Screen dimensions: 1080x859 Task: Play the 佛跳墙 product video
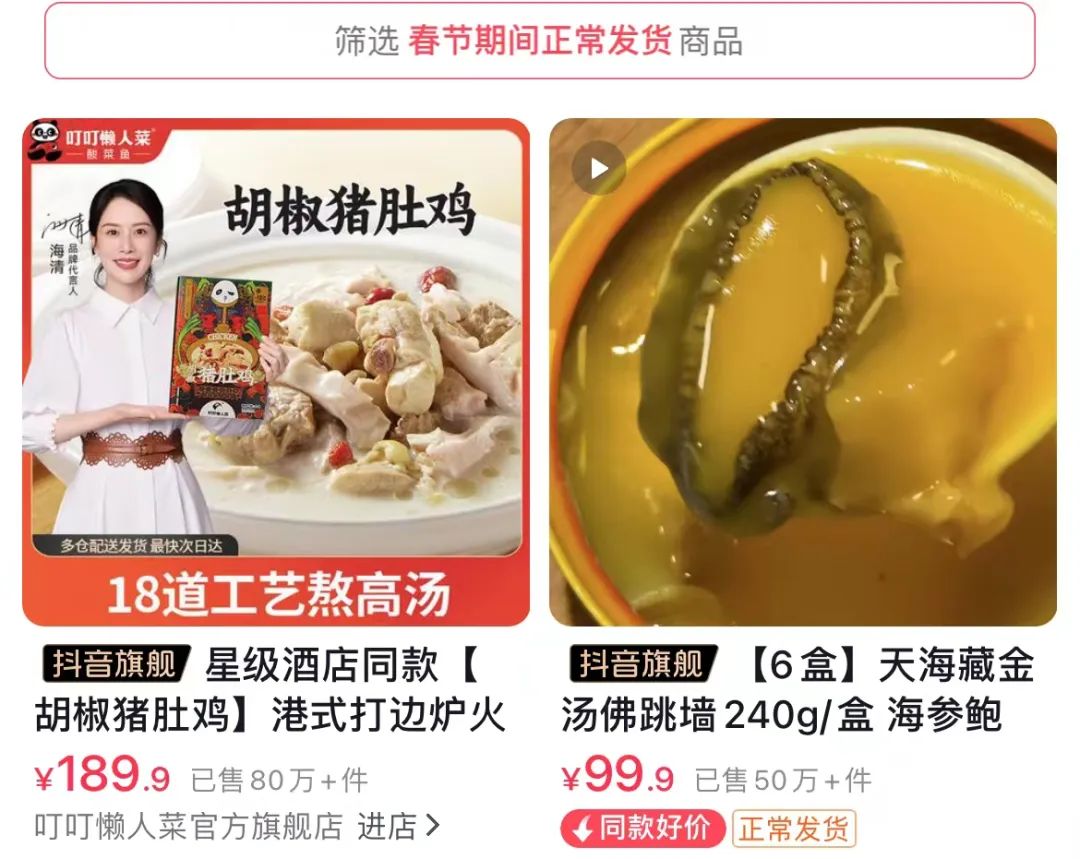pos(599,168)
